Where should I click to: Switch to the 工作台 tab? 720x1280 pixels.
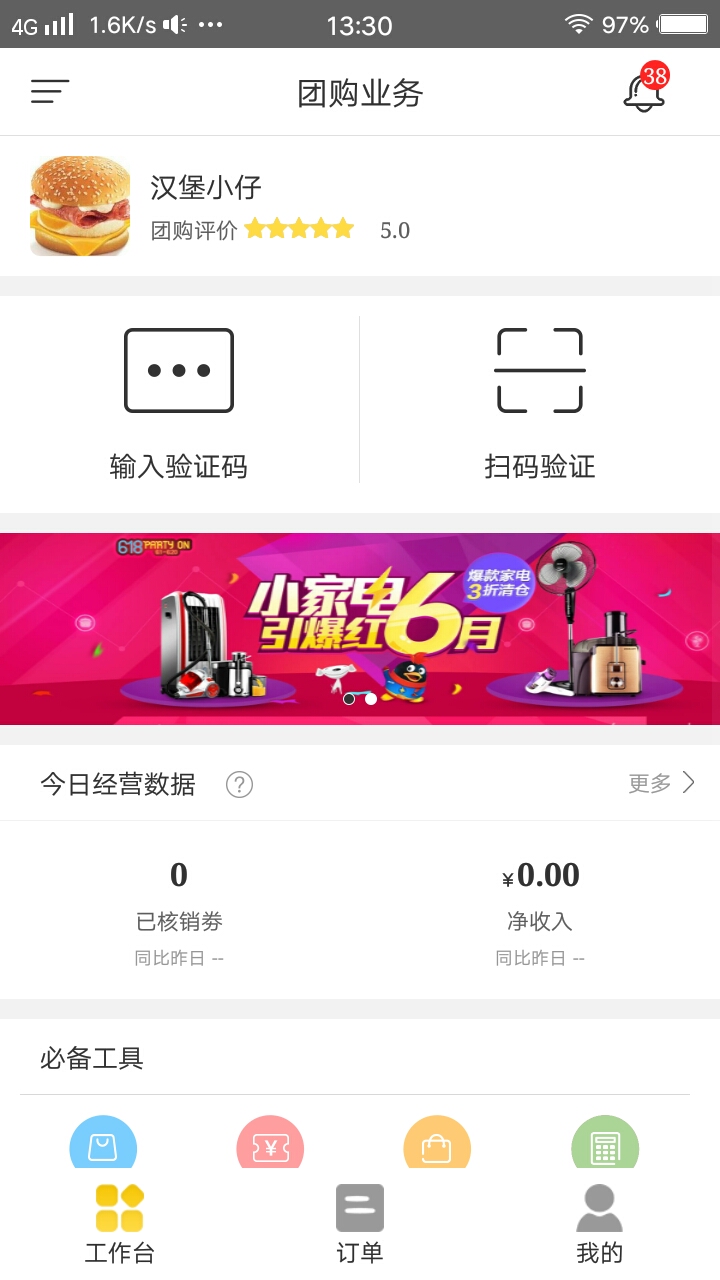click(120, 1223)
